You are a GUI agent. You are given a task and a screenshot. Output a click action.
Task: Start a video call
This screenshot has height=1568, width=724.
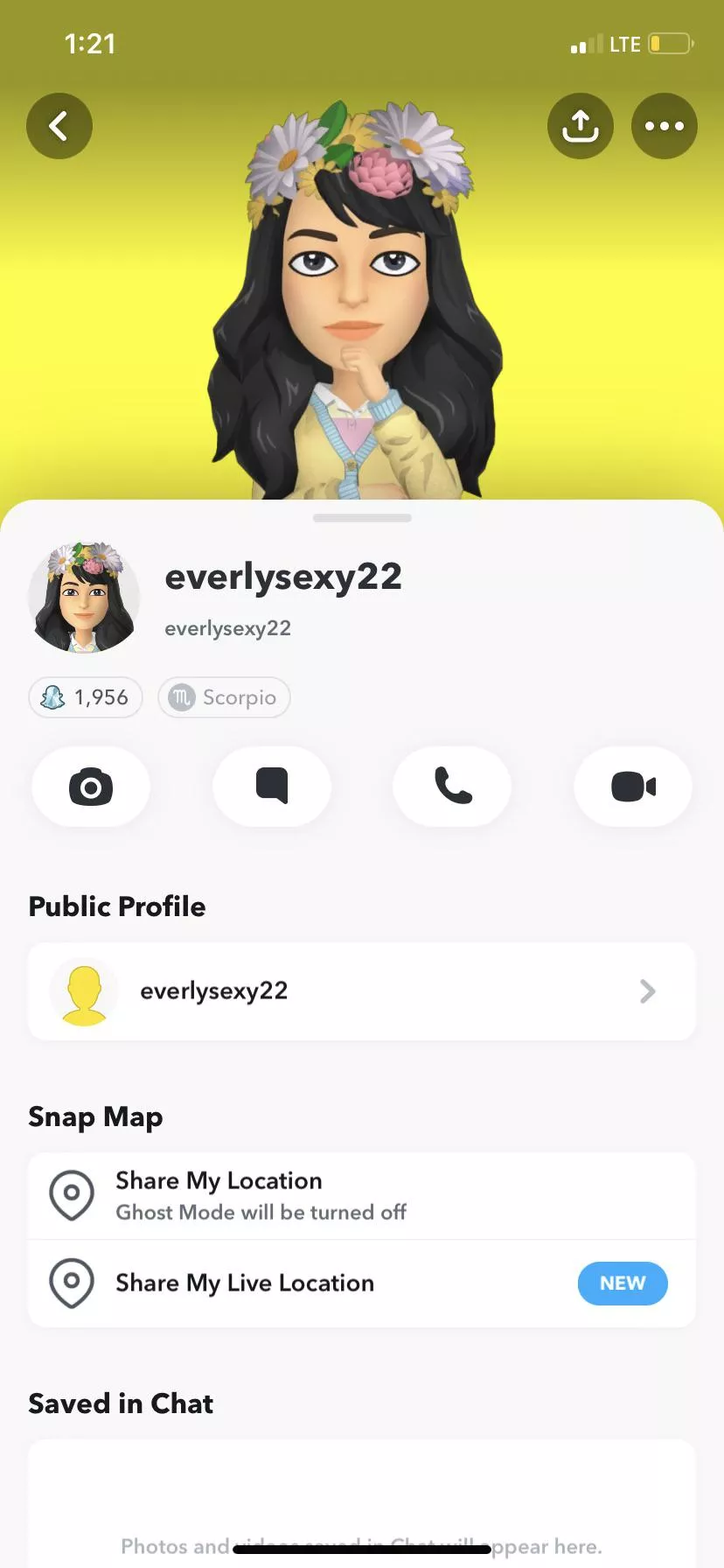[633, 787]
